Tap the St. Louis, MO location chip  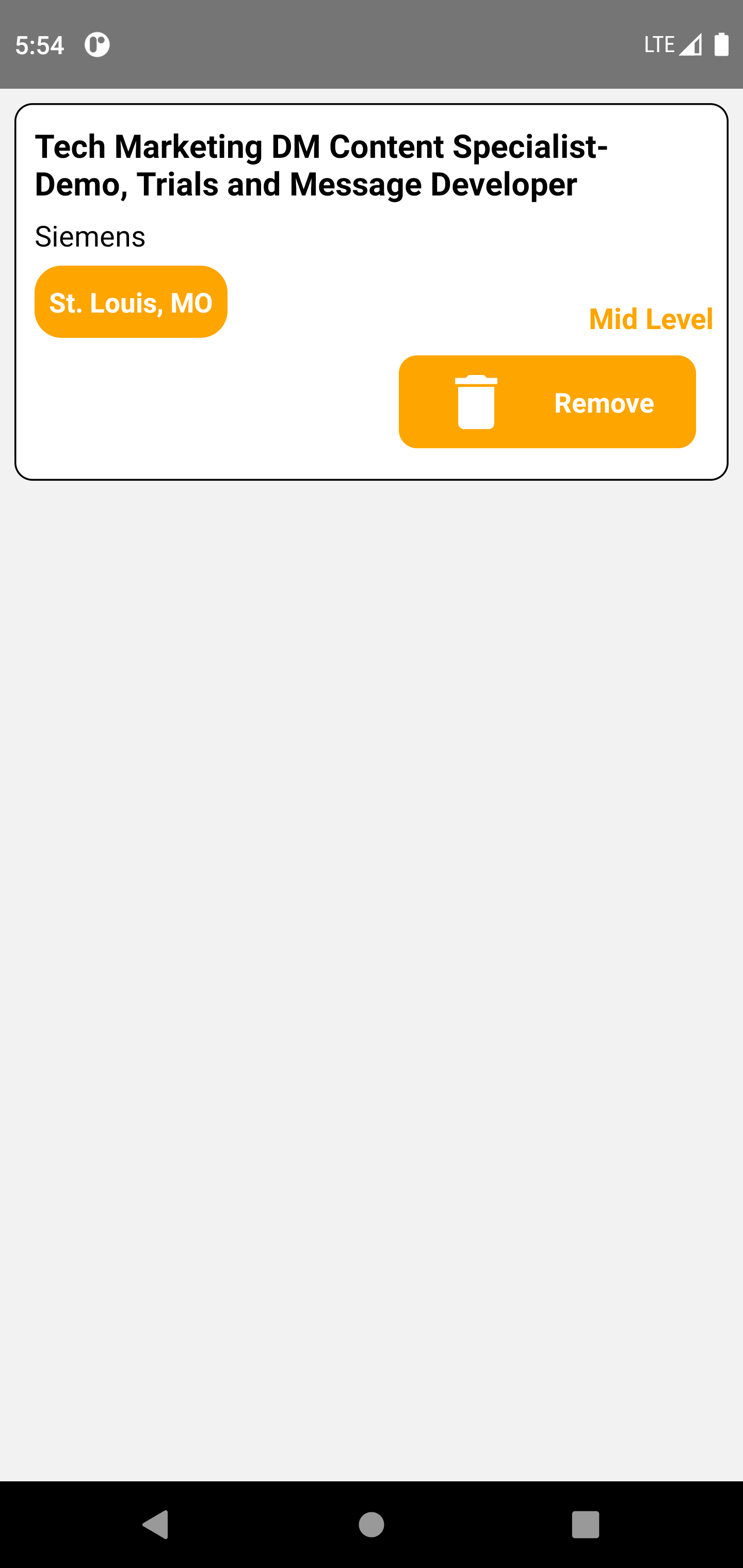[131, 302]
